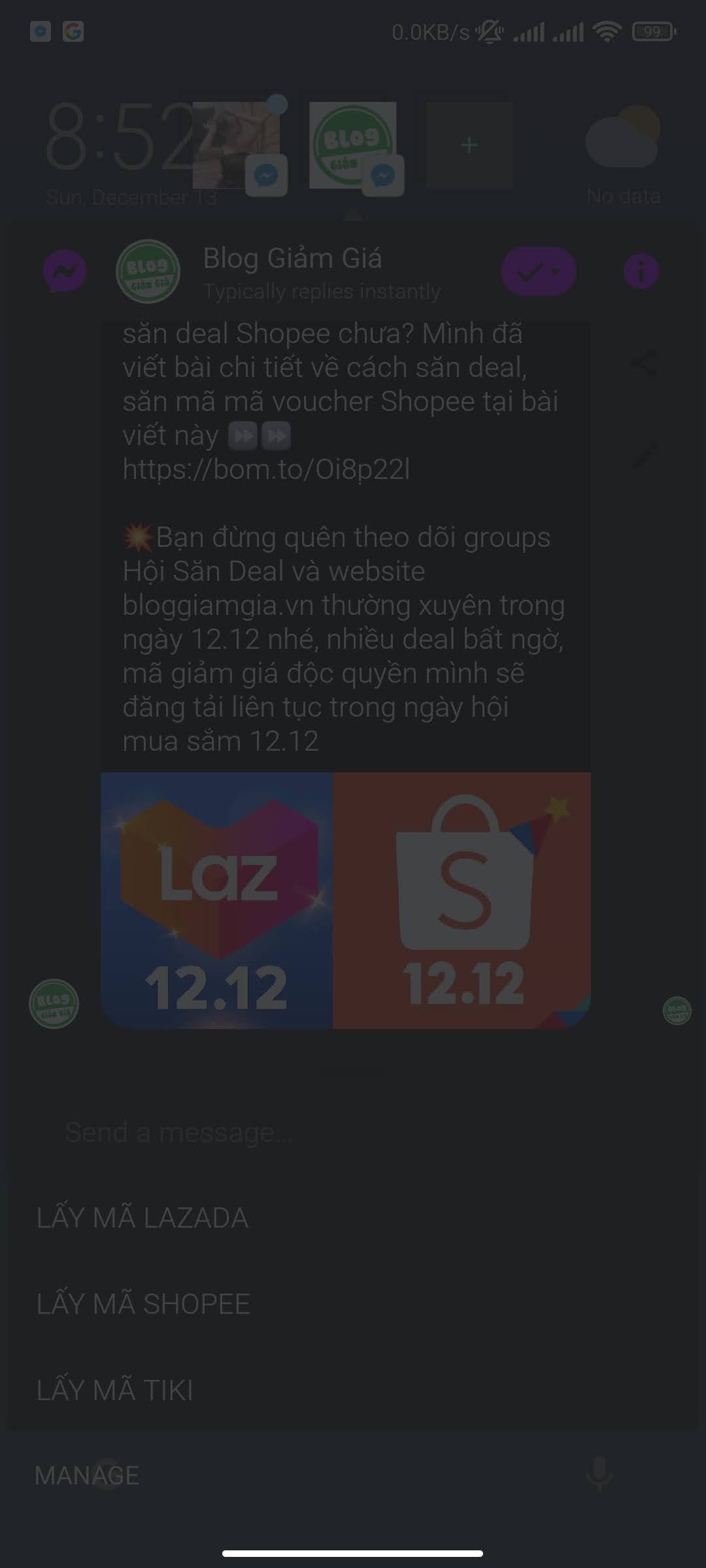Share the message using share icon
The height and width of the screenshot is (1568, 706).
point(644,363)
